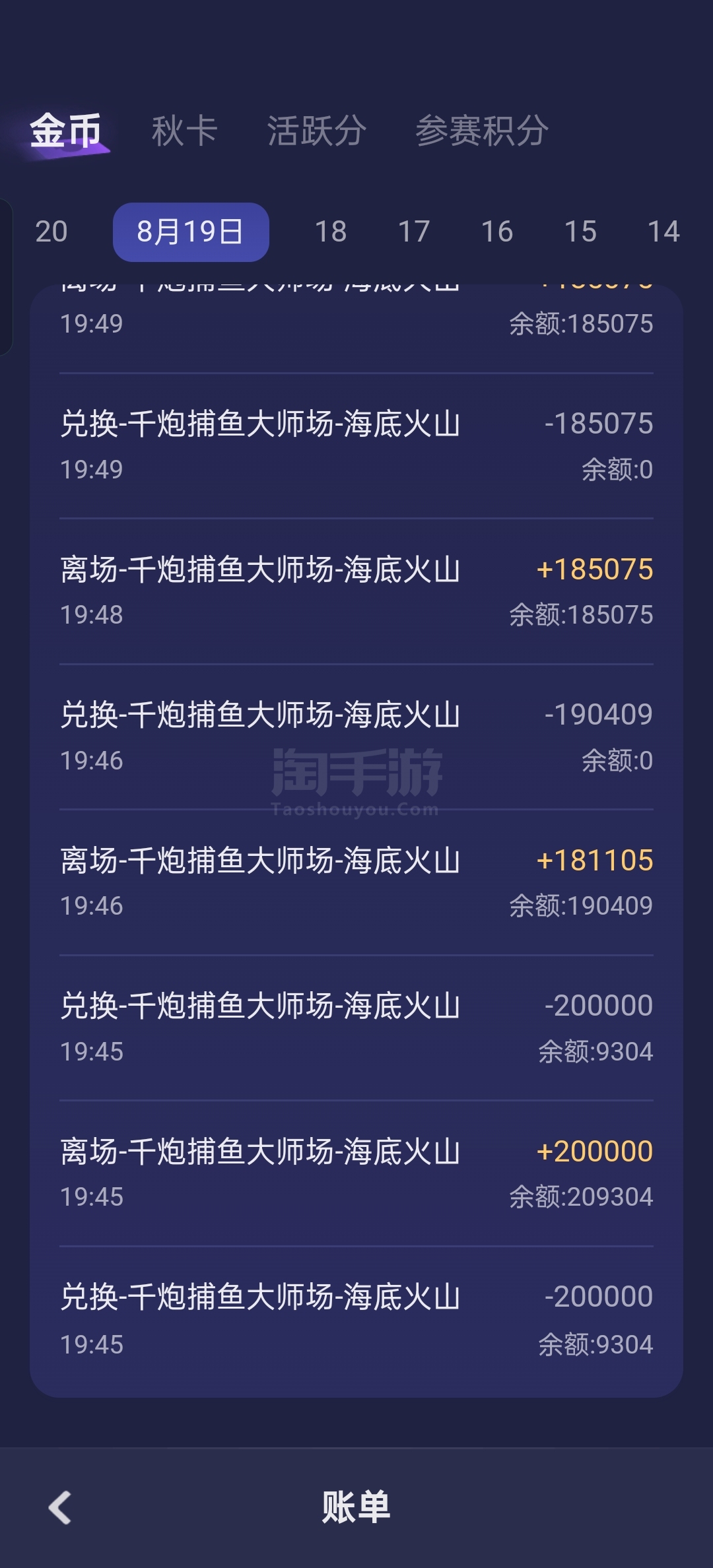Switch to the 活跃分 tab
This screenshot has height=1568, width=713.
click(317, 131)
